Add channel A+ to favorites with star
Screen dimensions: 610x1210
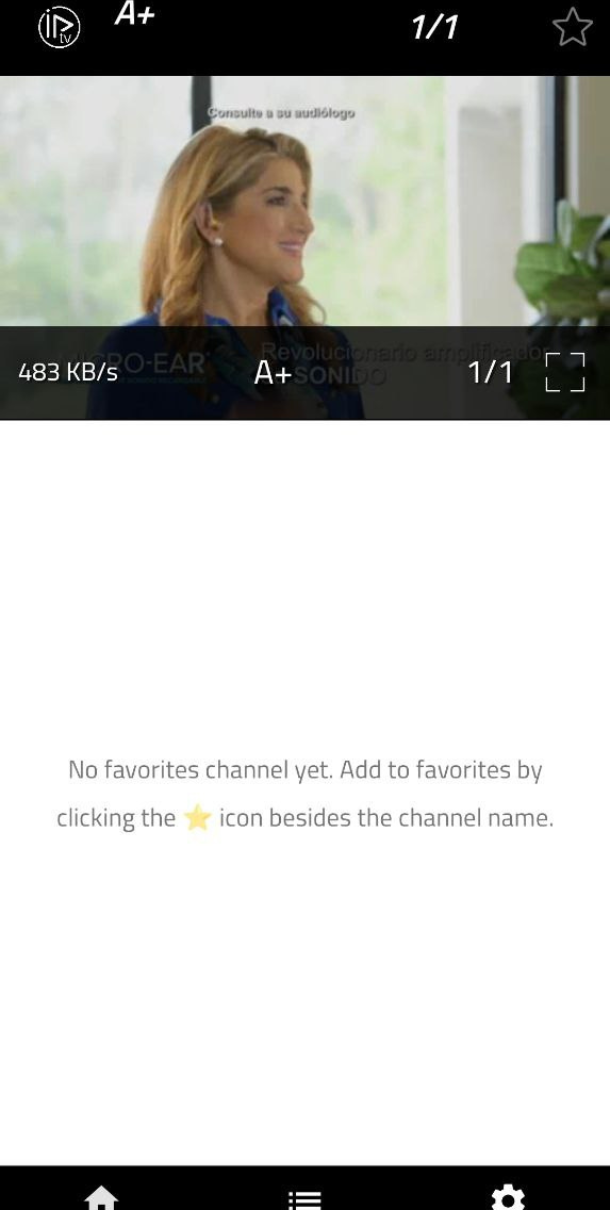(572, 27)
